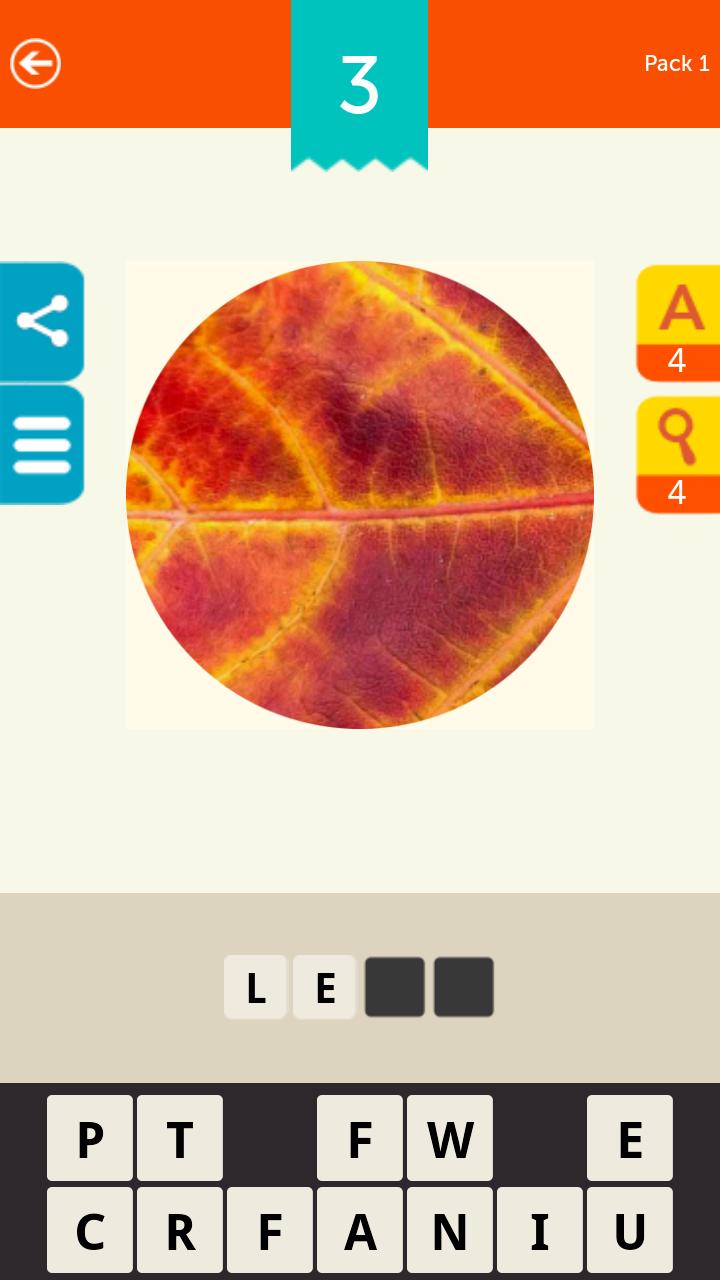Pick the letter N tile
720x1280 pixels.
click(x=450, y=1230)
